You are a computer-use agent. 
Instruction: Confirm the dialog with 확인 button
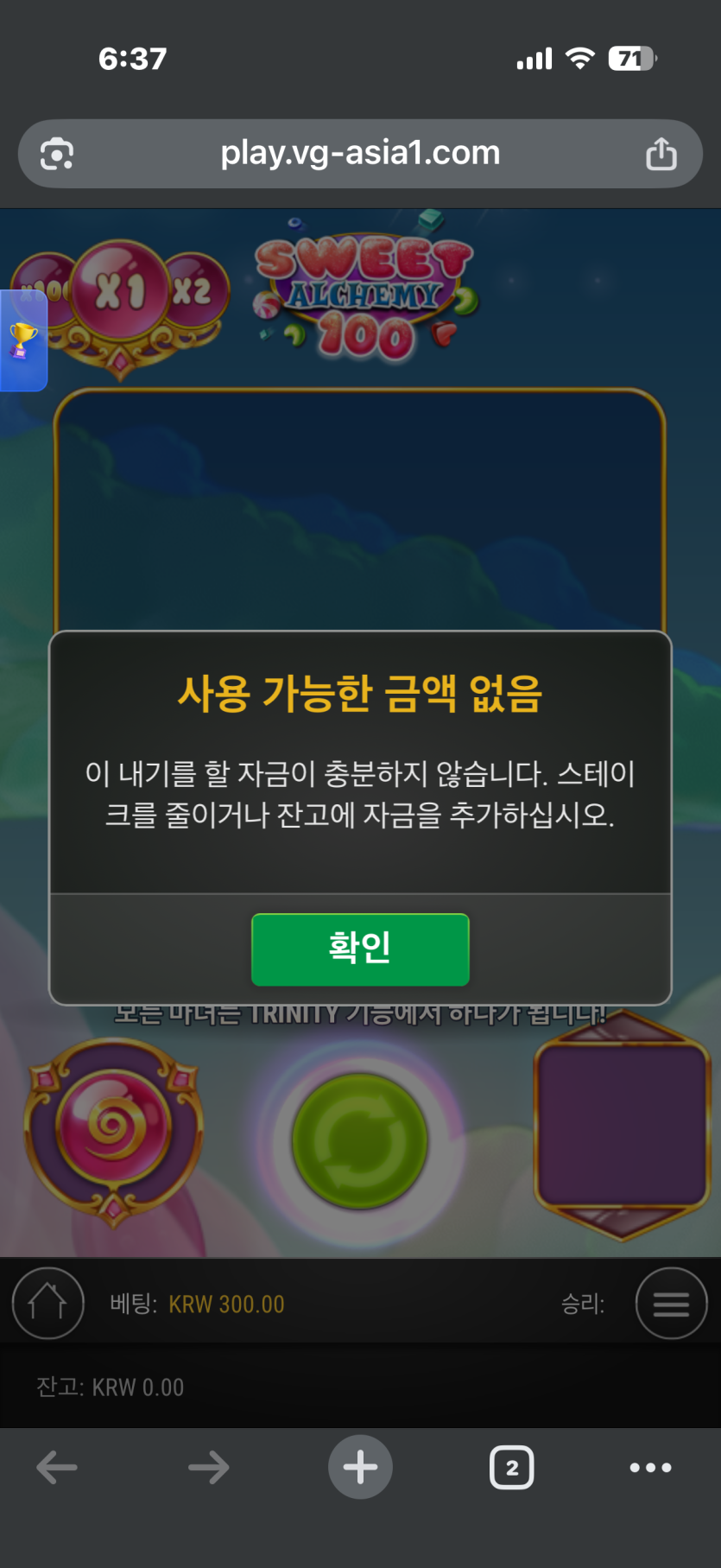pos(360,949)
